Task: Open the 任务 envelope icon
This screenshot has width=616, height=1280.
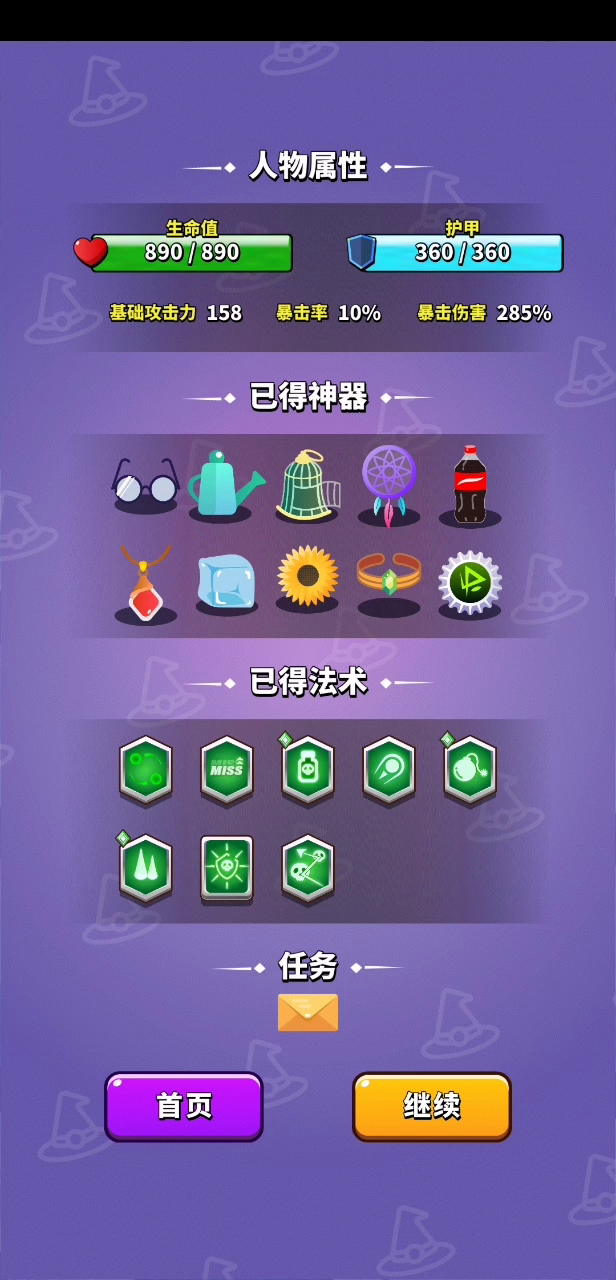Action: pyautogui.click(x=308, y=1012)
